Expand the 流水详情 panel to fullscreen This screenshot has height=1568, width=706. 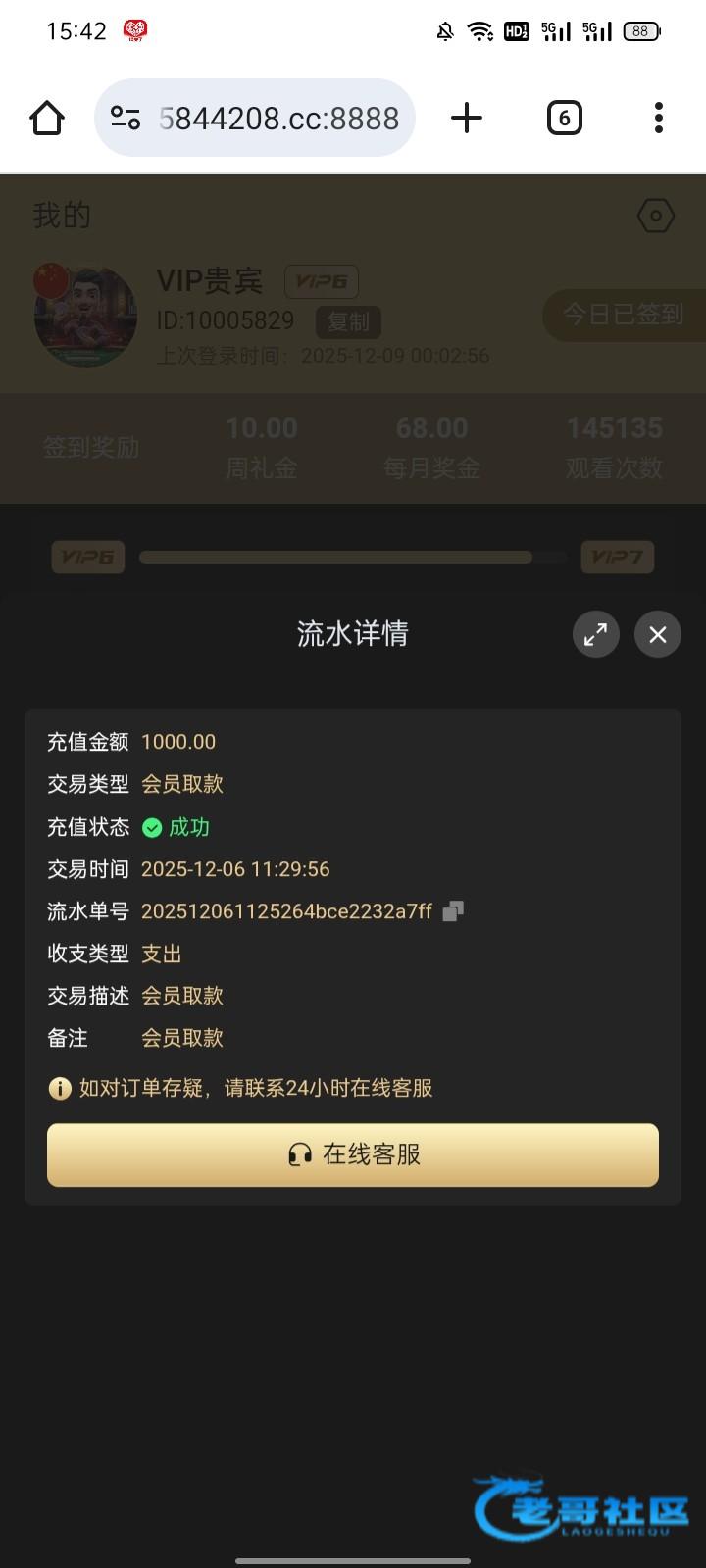[595, 634]
